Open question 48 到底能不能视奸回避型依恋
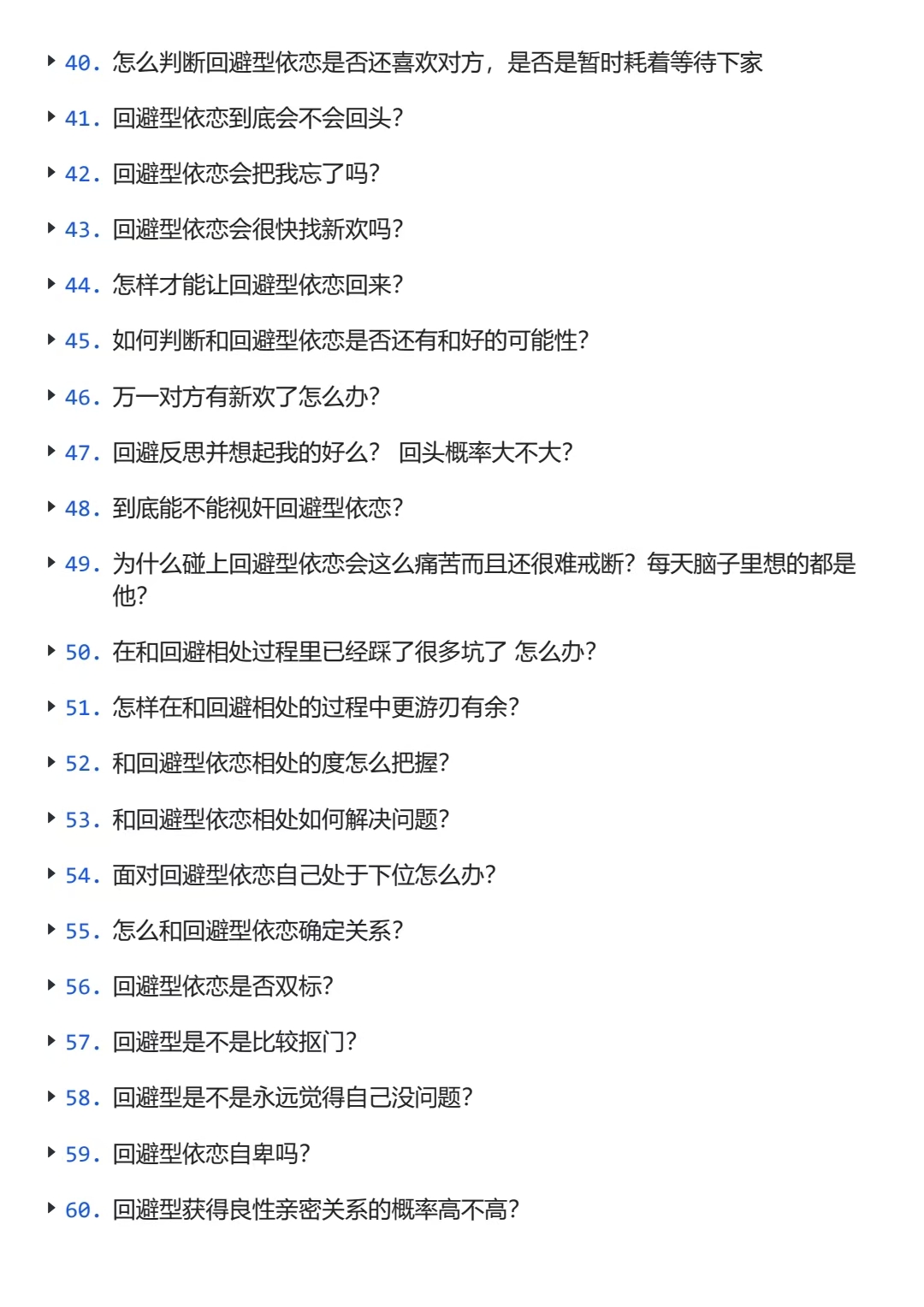The image size is (924, 1307). (52, 507)
